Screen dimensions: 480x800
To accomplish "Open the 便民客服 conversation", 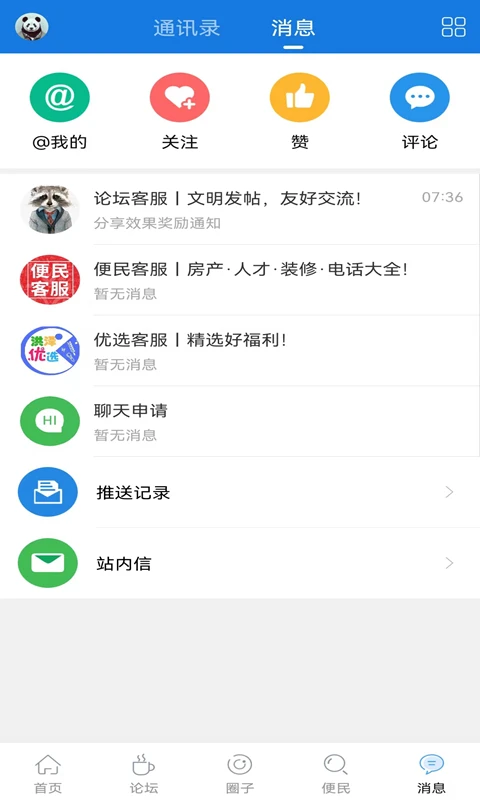I will 240,280.
